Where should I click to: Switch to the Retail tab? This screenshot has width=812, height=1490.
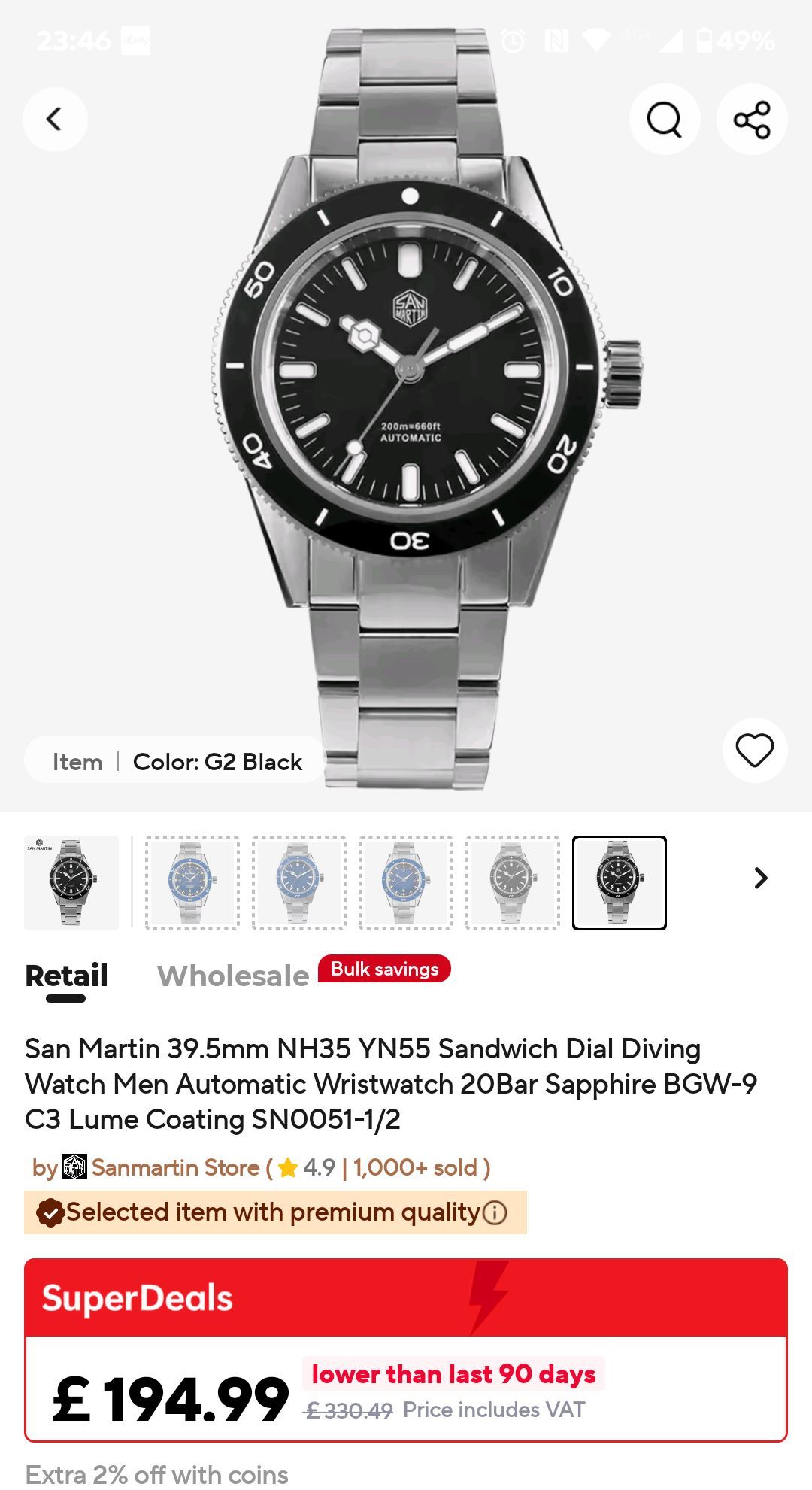point(66,976)
